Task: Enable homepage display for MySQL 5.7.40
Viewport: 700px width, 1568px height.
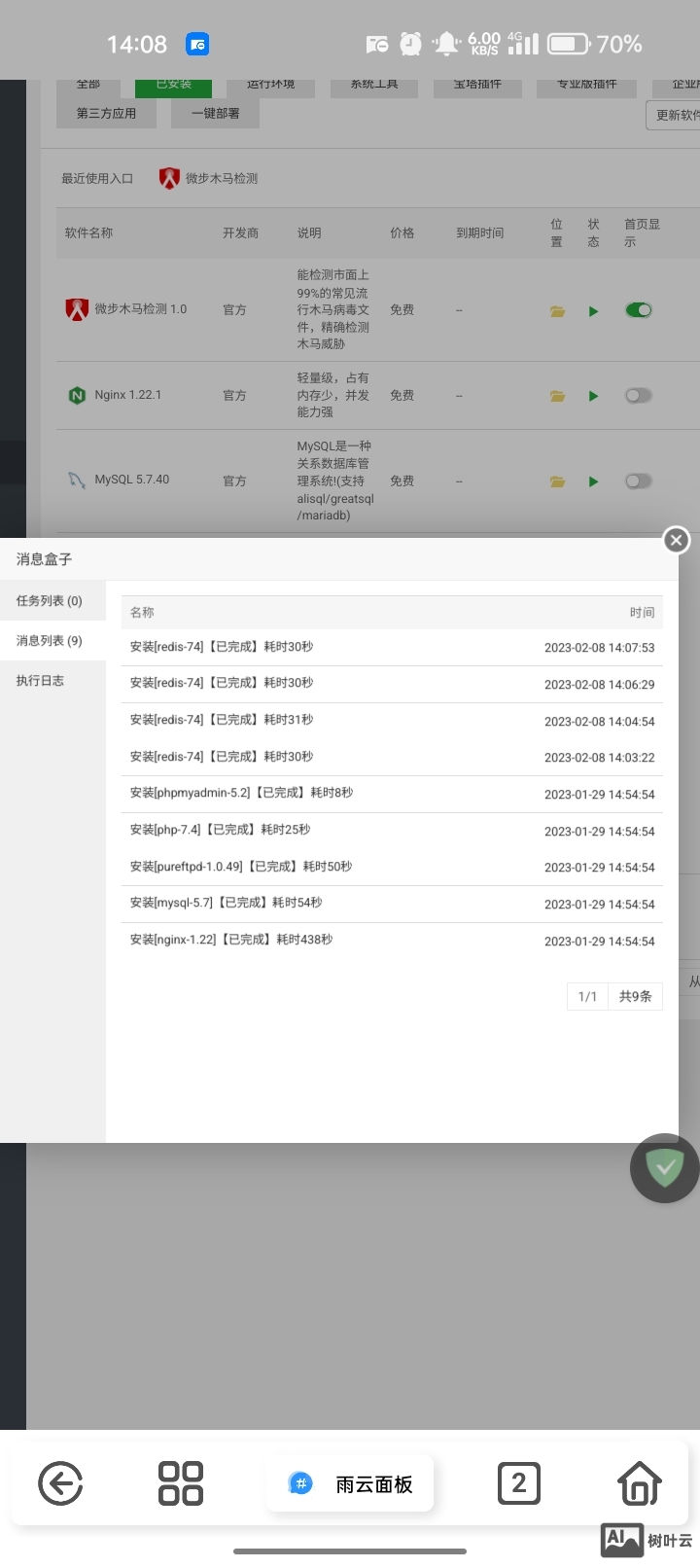Action: point(638,481)
